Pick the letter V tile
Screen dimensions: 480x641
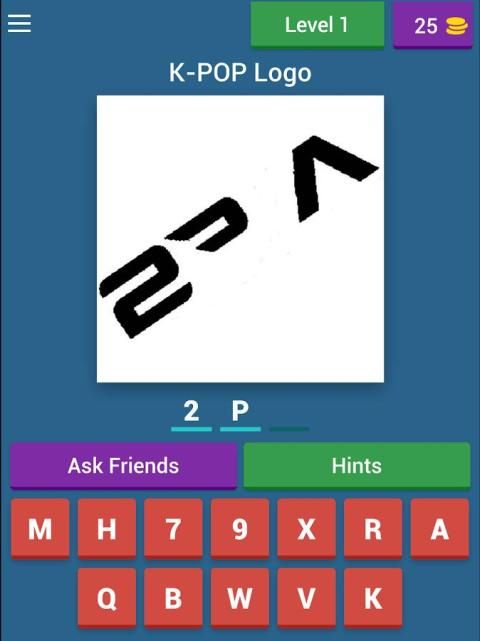click(x=307, y=598)
